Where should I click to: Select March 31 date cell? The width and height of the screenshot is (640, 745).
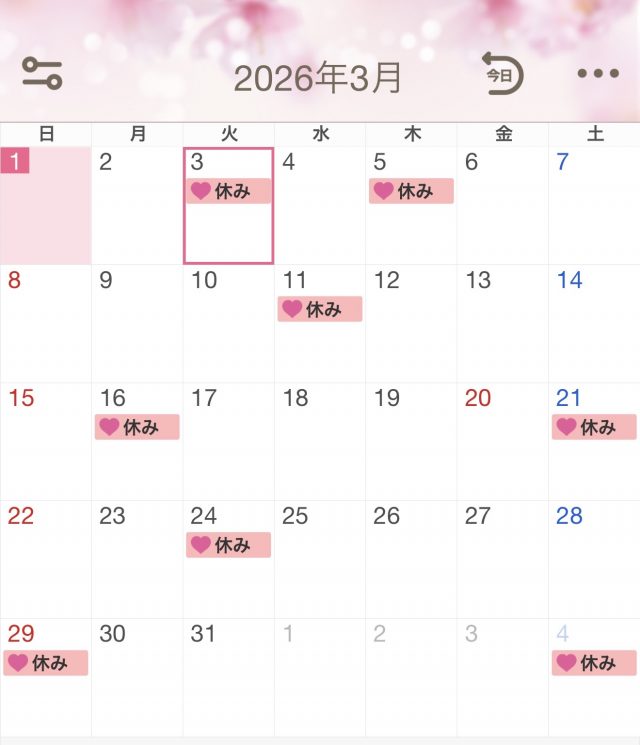(x=228, y=676)
